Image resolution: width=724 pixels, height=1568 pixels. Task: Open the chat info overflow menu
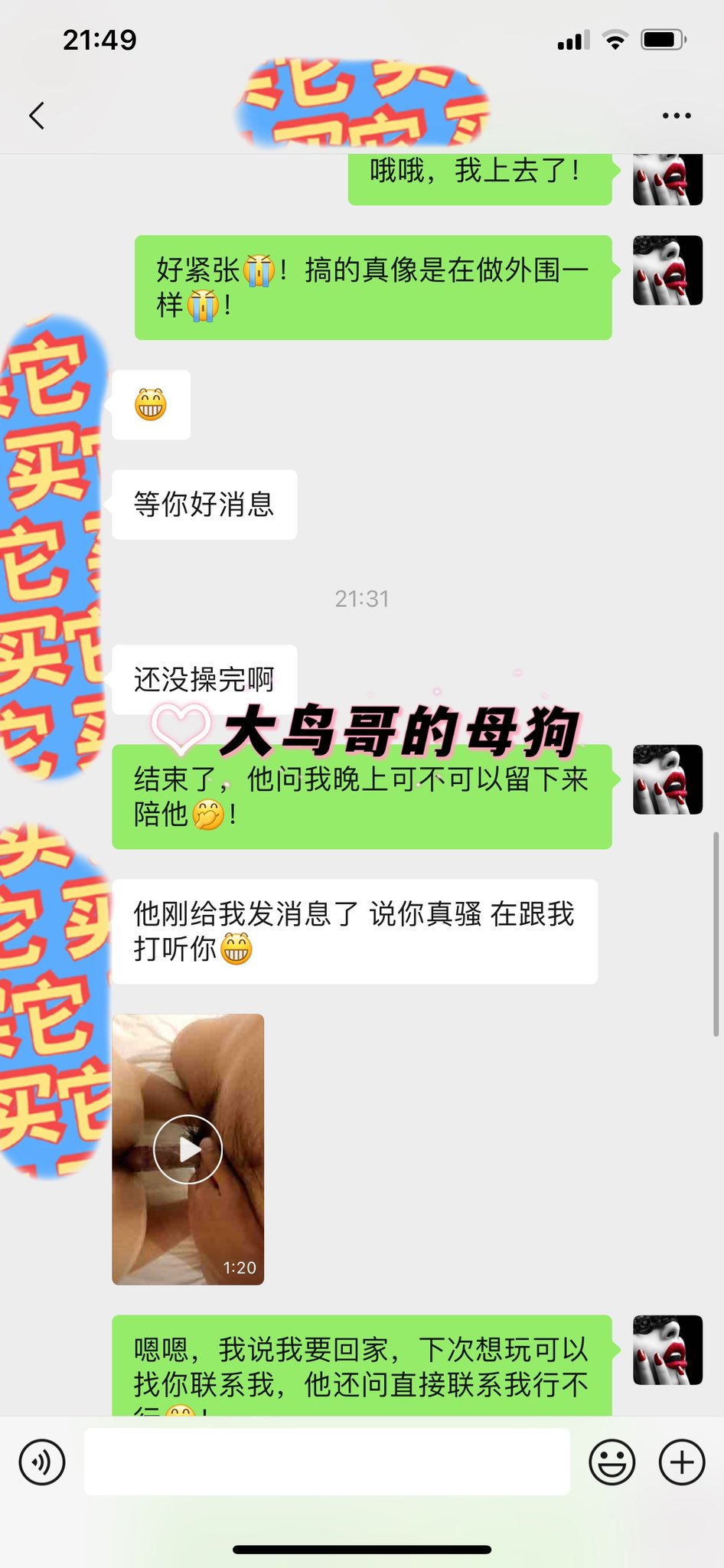click(x=677, y=116)
